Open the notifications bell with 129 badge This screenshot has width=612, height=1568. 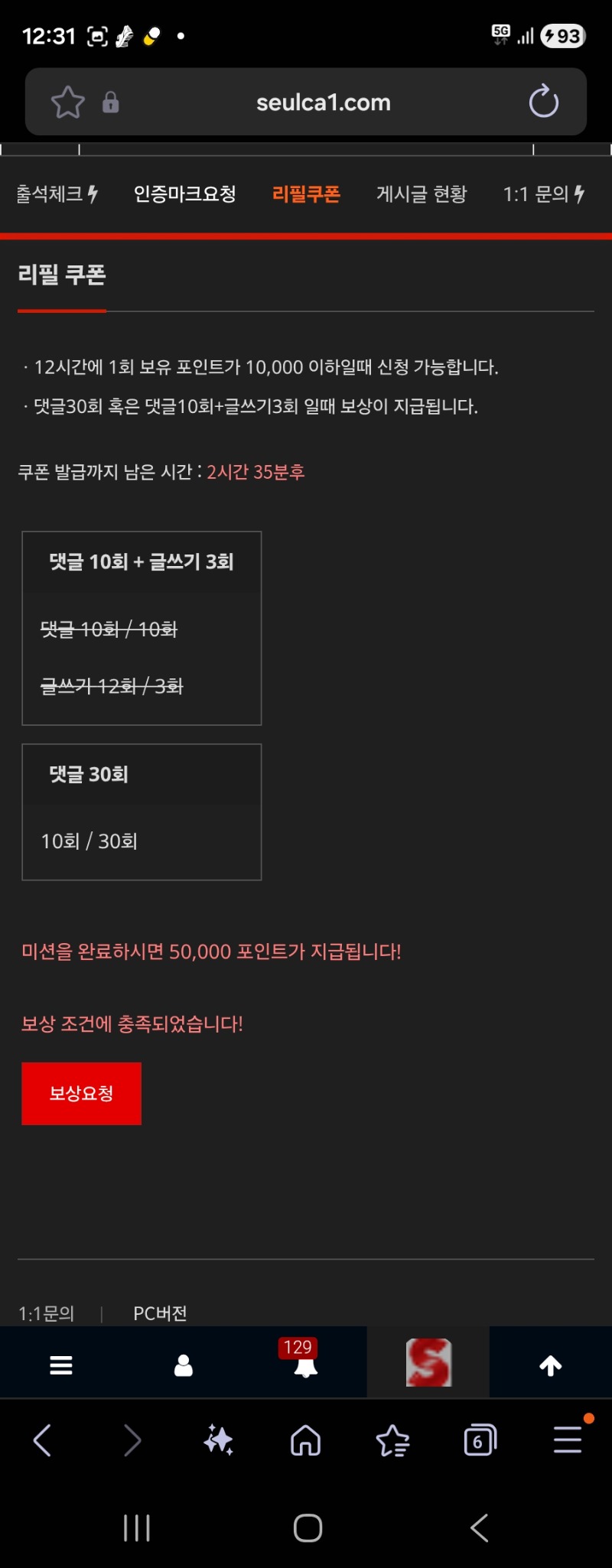click(305, 1364)
